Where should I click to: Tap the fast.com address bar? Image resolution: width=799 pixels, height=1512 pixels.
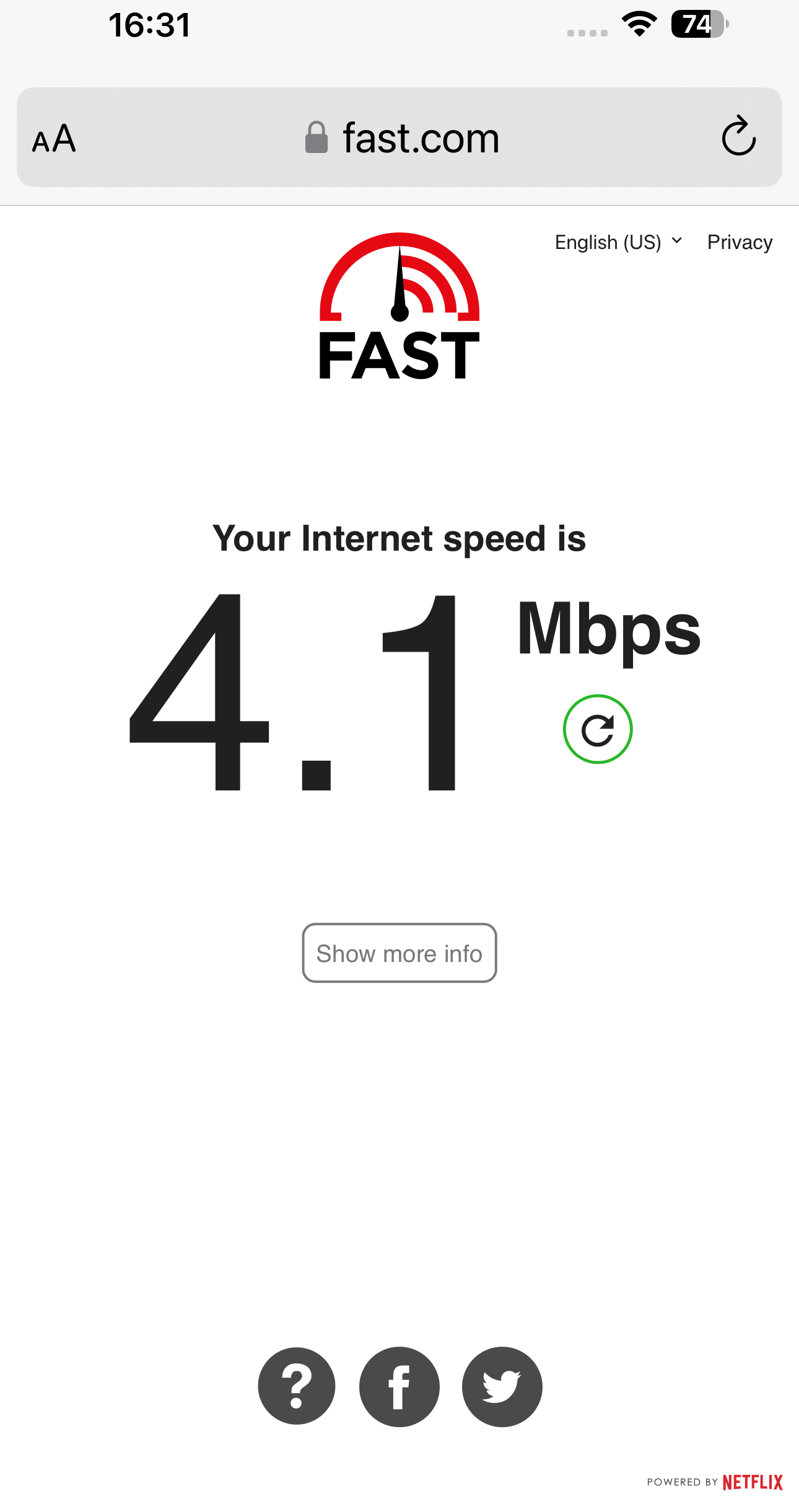(x=403, y=138)
